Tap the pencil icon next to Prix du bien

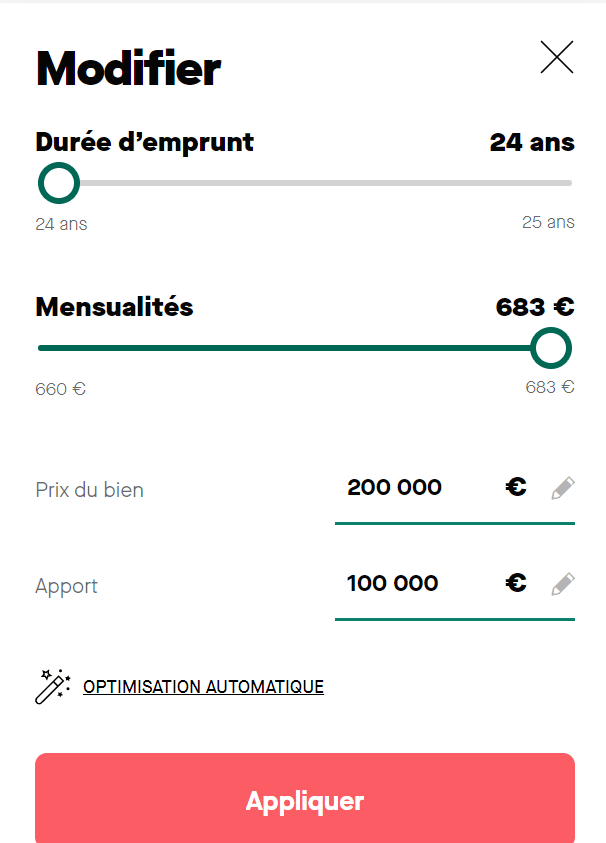563,488
